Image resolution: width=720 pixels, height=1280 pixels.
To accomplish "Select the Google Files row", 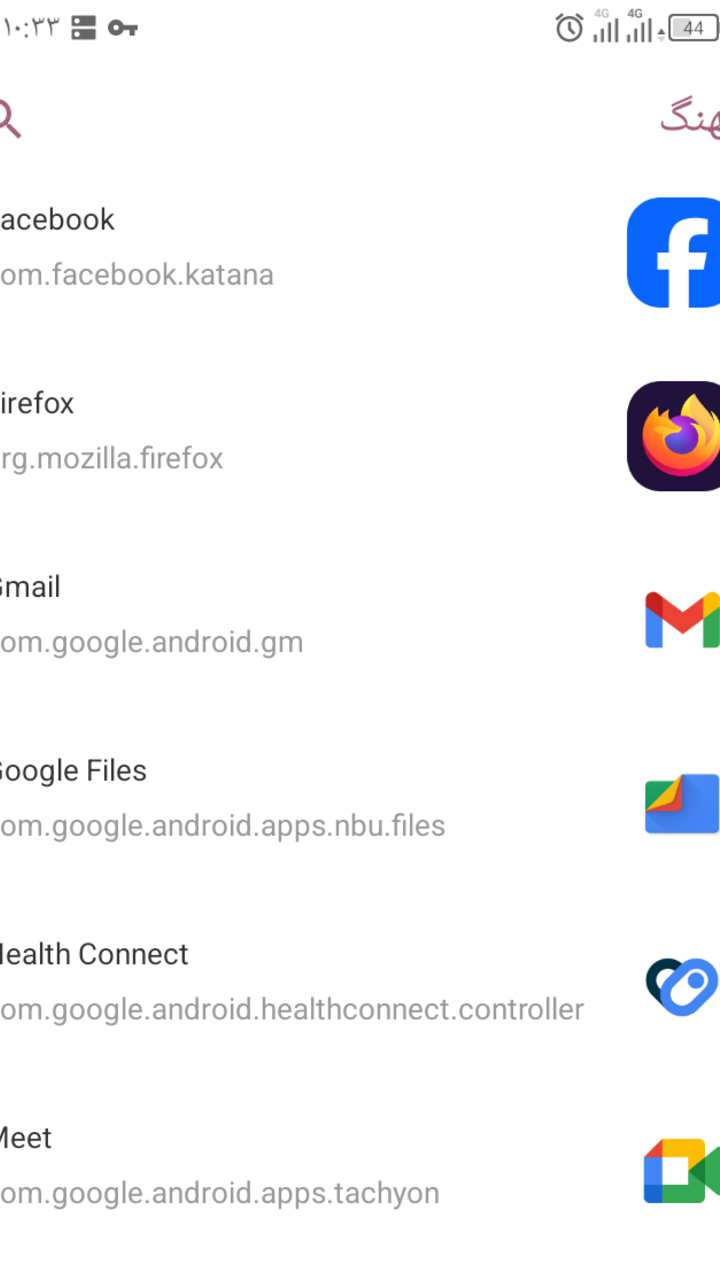I will click(x=360, y=803).
